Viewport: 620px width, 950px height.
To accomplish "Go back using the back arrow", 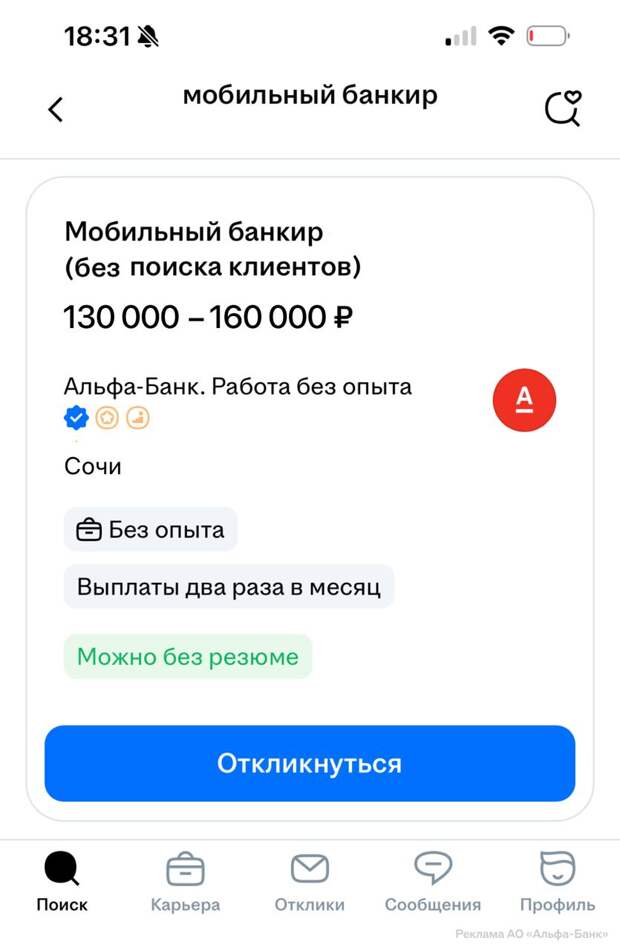I will [x=56, y=109].
